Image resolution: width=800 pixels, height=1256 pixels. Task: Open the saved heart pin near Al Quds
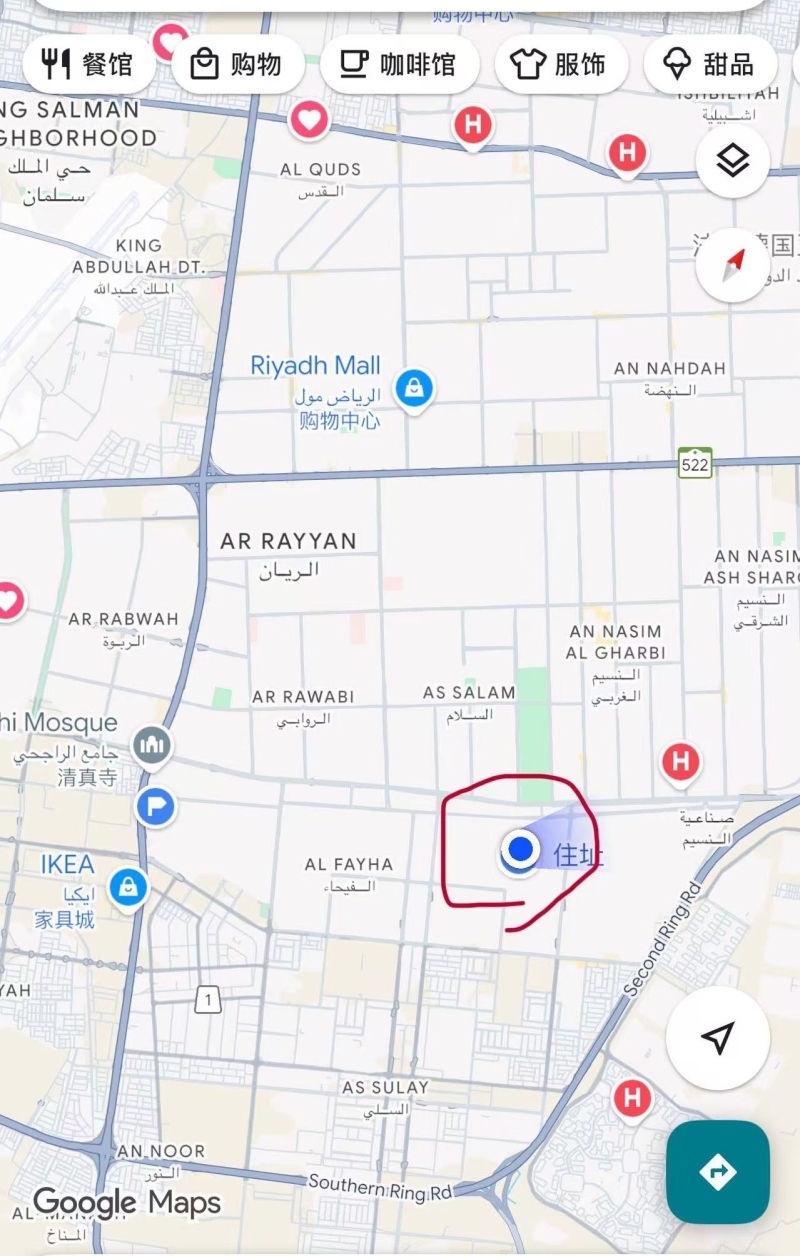click(x=309, y=121)
